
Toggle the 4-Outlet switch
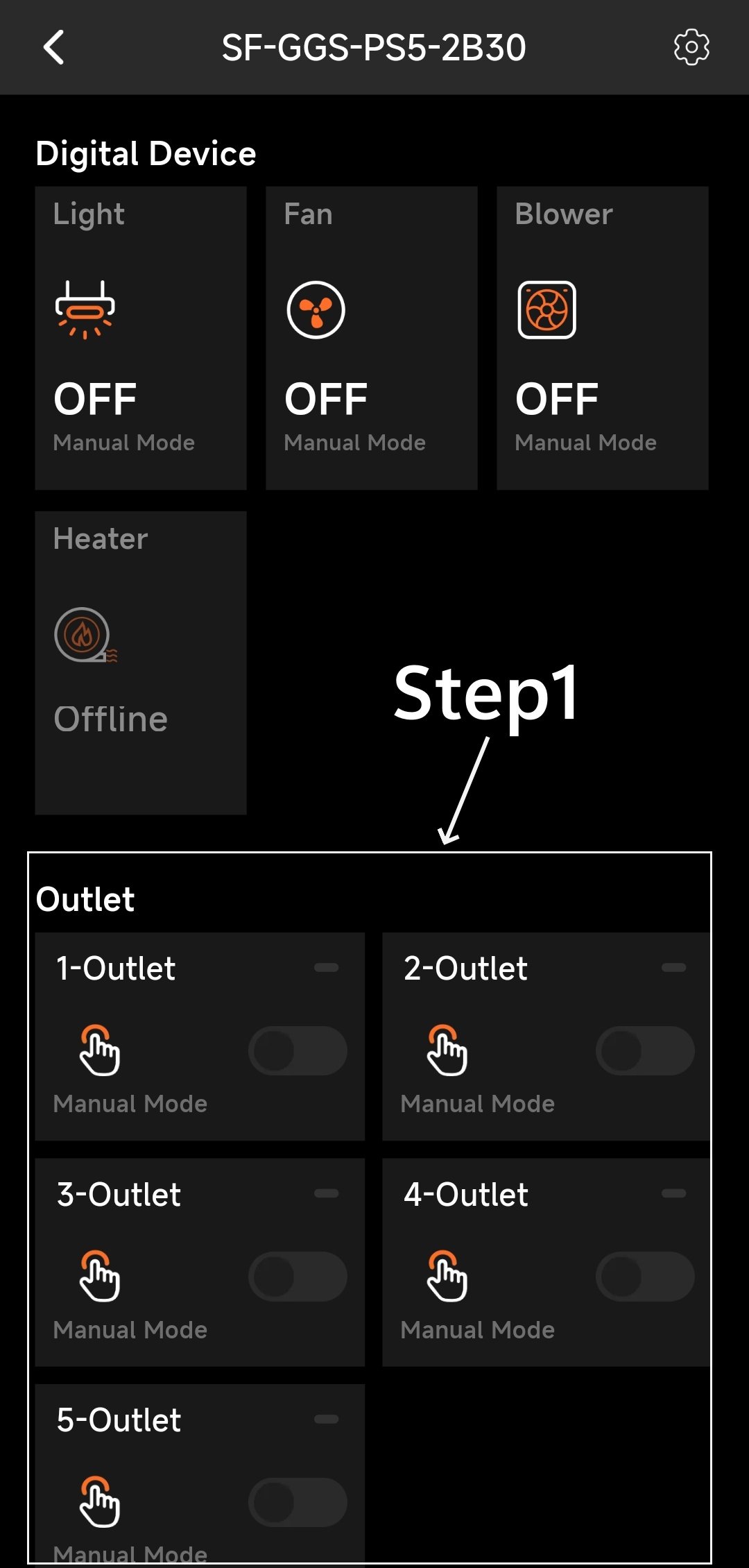tap(645, 1277)
